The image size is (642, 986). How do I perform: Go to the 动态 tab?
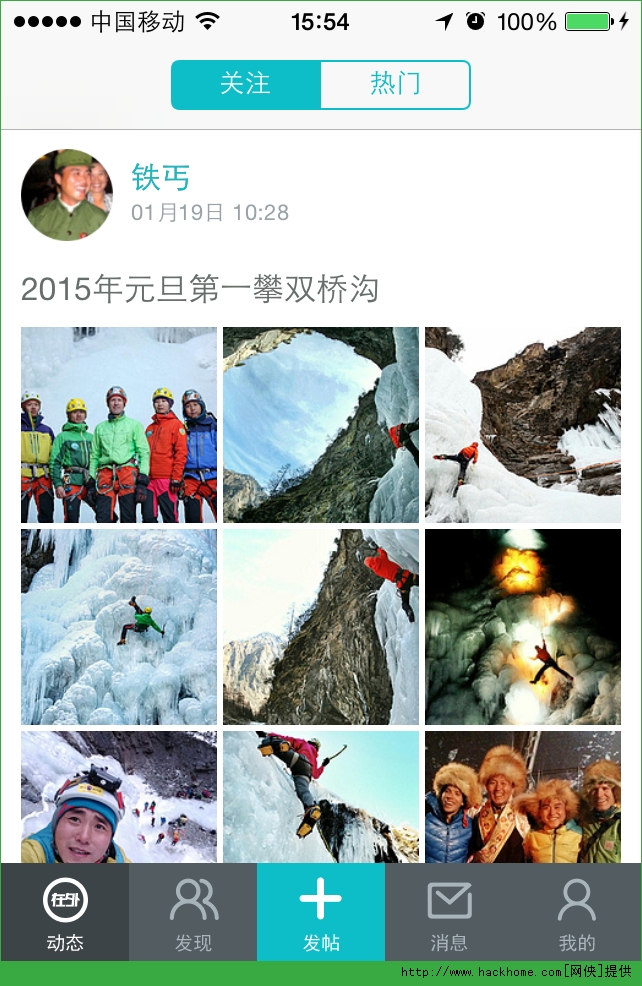tap(65, 912)
